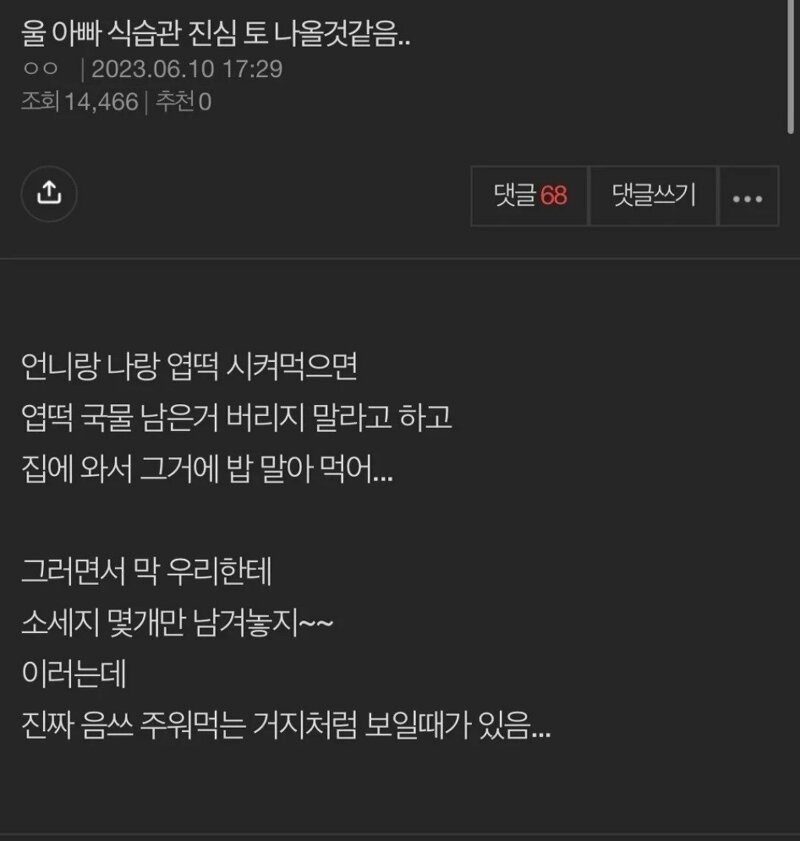Open the three-dot more options menu
The height and width of the screenshot is (841, 800).
point(748,197)
